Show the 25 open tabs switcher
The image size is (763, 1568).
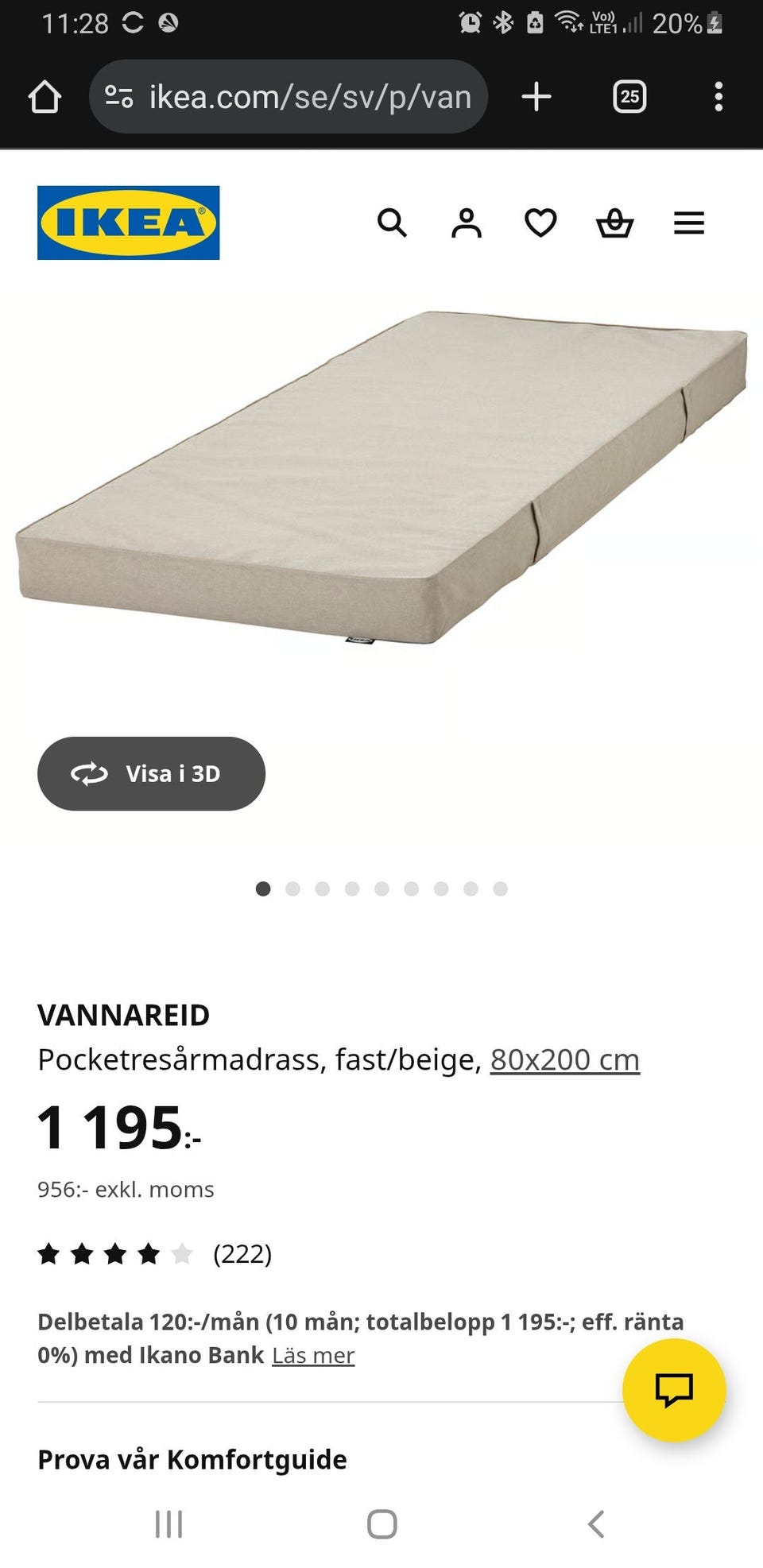coord(629,97)
